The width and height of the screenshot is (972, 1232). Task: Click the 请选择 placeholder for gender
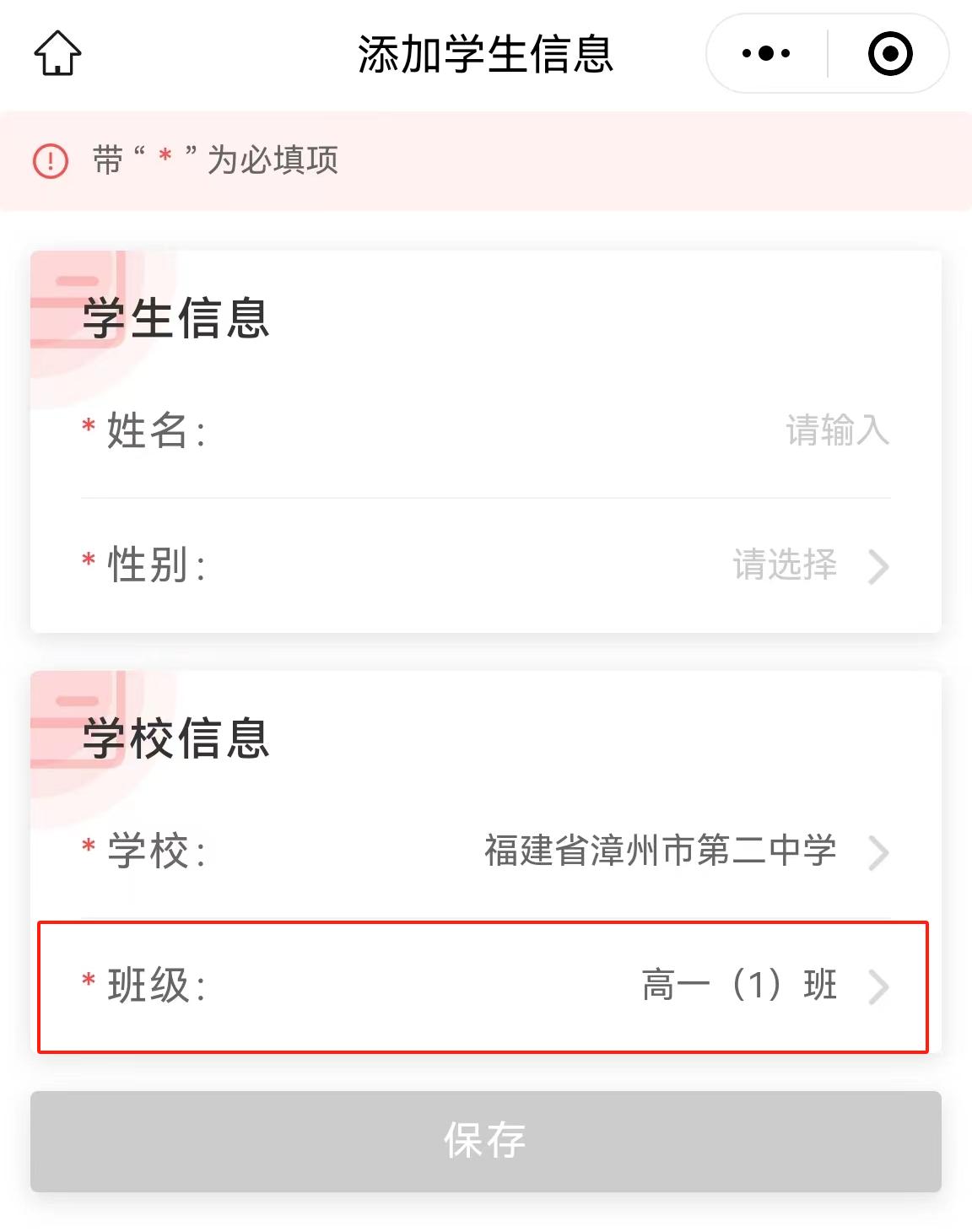click(785, 568)
